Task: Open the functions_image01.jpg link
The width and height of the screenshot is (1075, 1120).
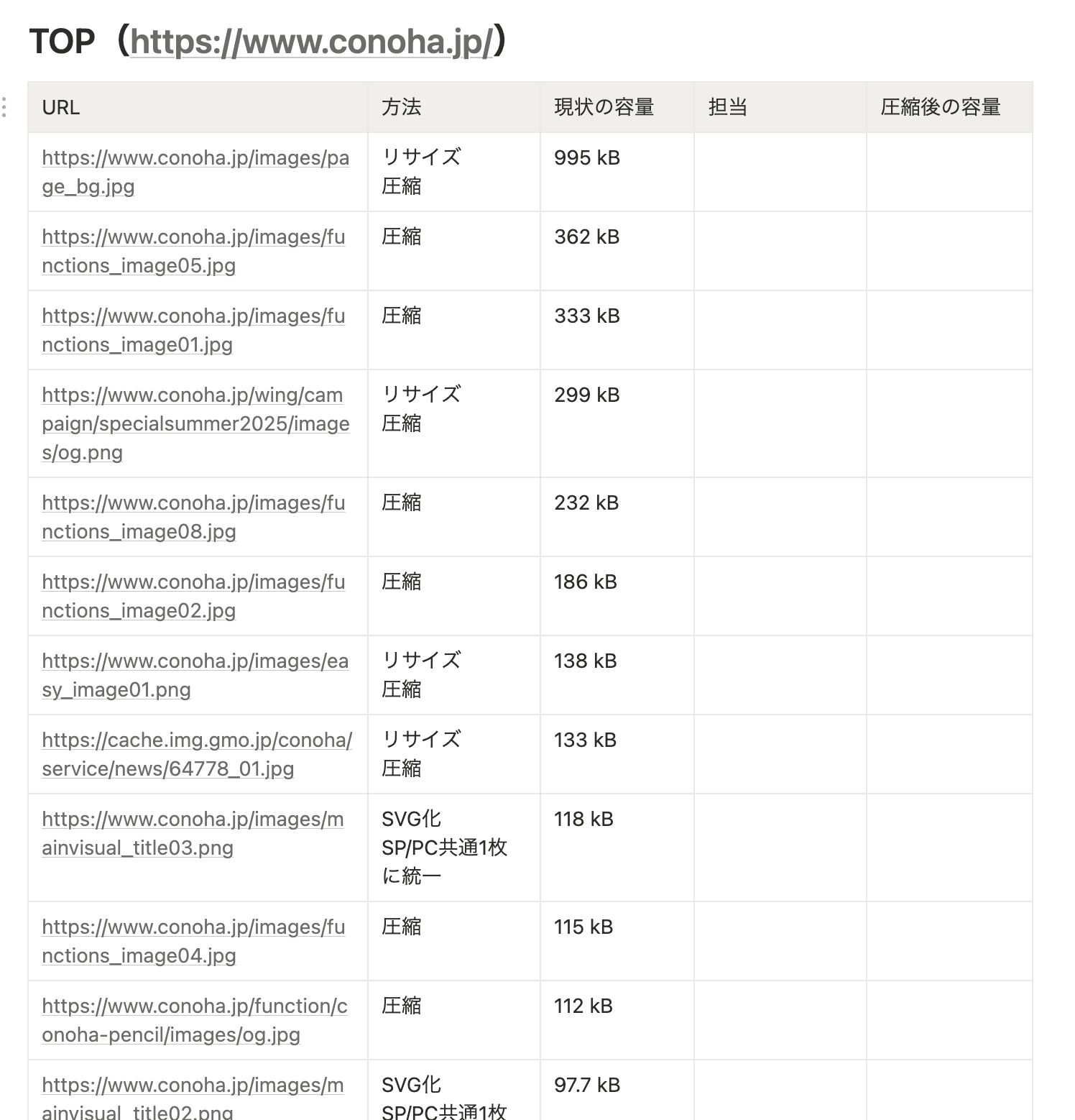Action: point(193,316)
